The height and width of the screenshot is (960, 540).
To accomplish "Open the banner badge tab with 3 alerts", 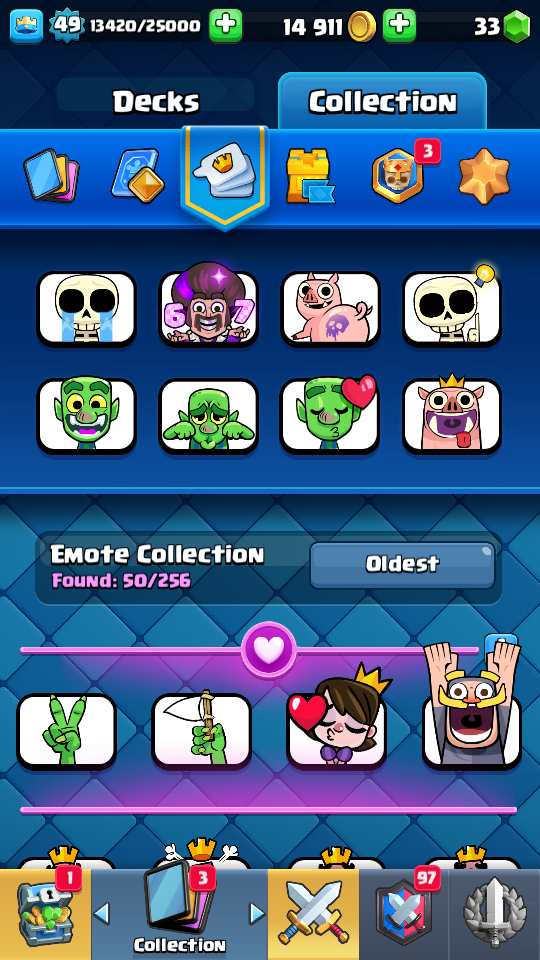I will tap(398, 175).
